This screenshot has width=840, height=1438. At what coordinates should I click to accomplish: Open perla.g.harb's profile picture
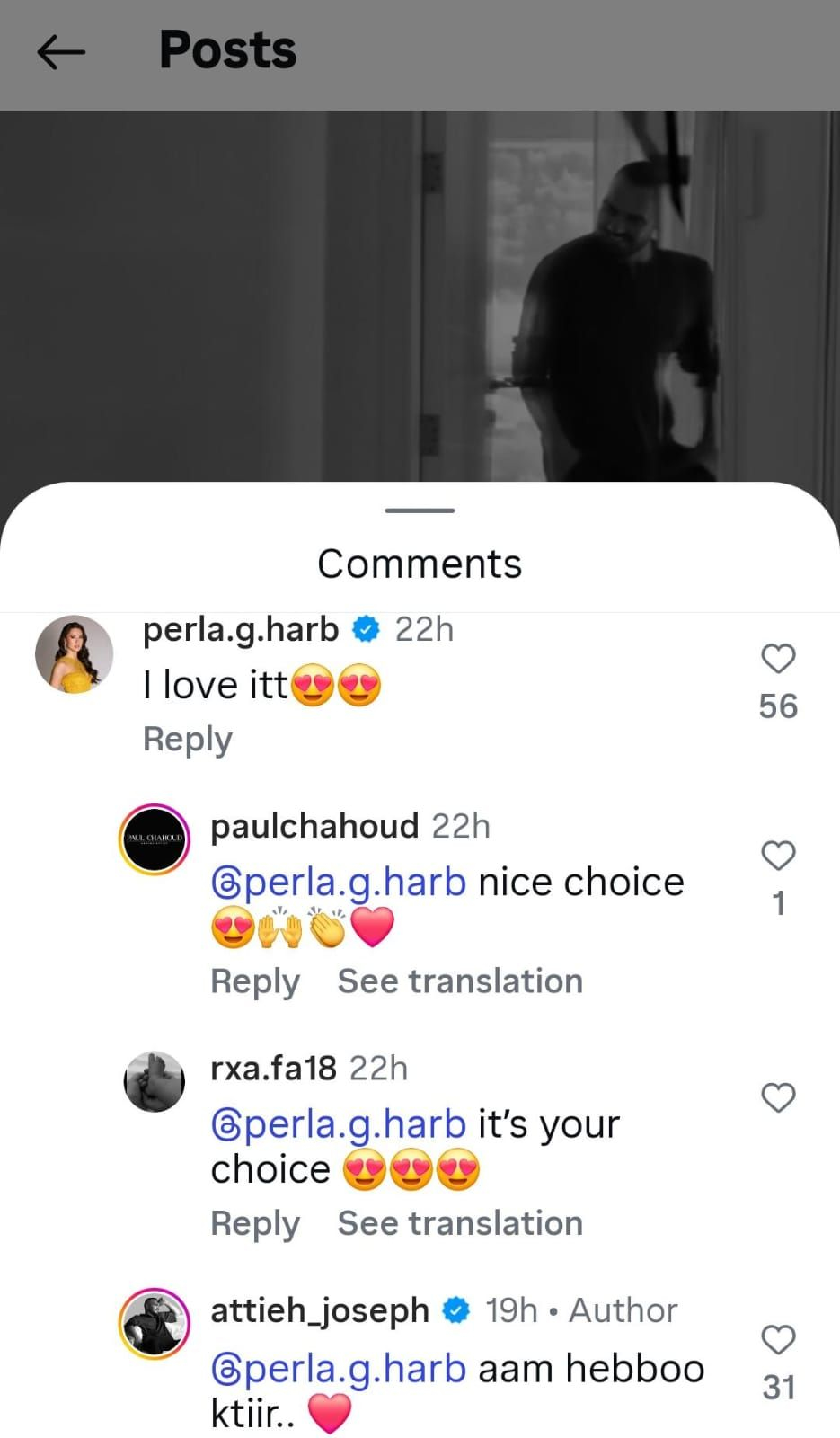point(74,654)
